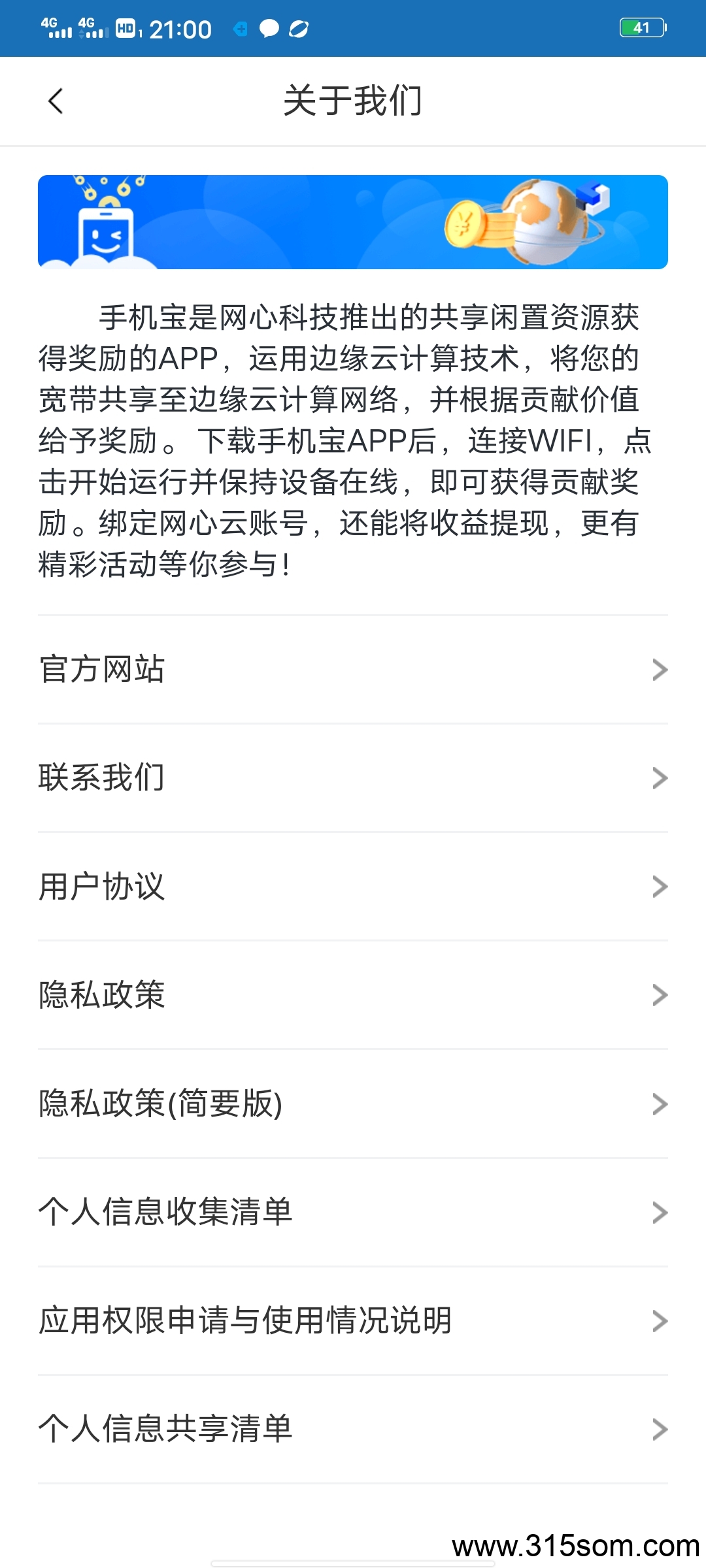This screenshot has height=1568, width=706.
Task: View 个人信息收集清单
Action: [353, 1213]
